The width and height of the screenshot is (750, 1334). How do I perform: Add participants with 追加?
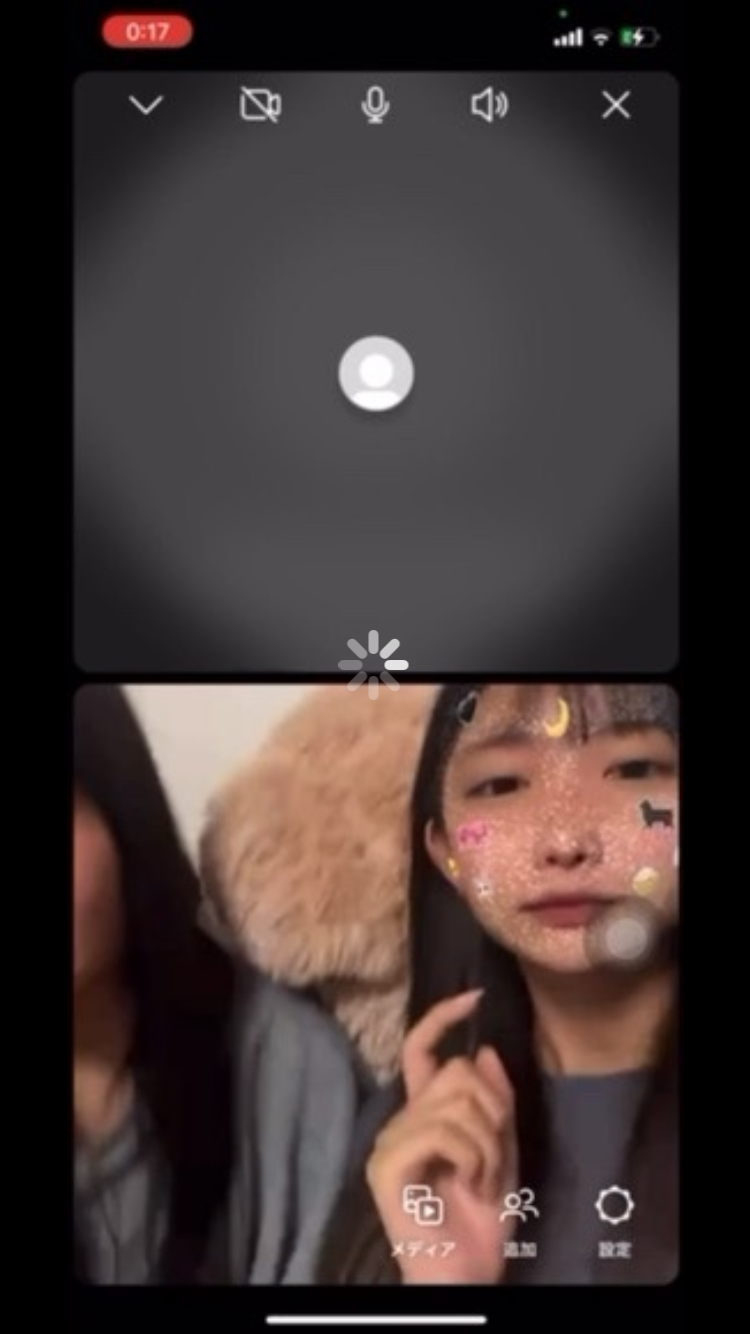click(x=519, y=1219)
